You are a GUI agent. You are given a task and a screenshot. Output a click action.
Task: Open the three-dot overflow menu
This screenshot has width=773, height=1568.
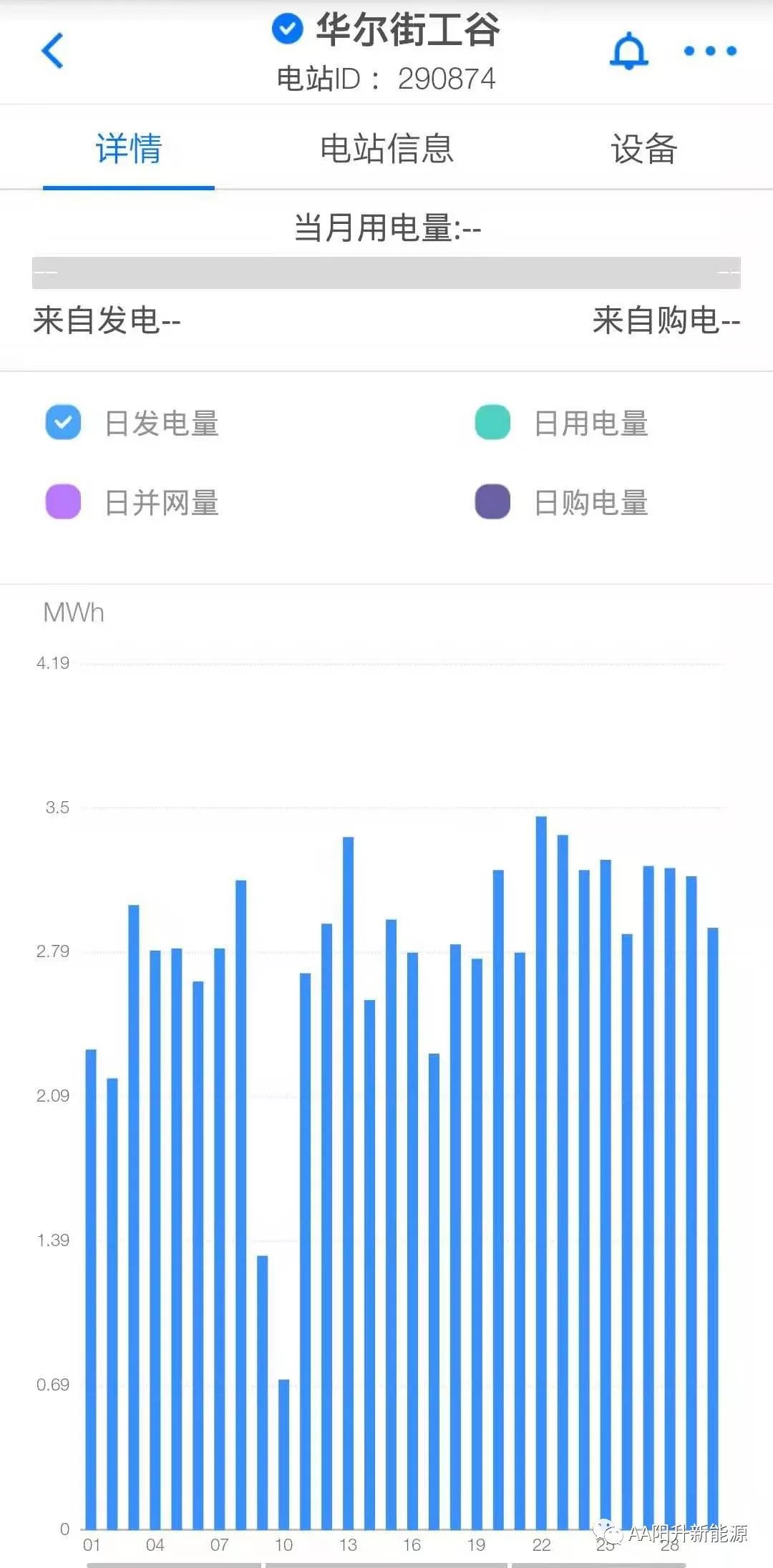(710, 51)
